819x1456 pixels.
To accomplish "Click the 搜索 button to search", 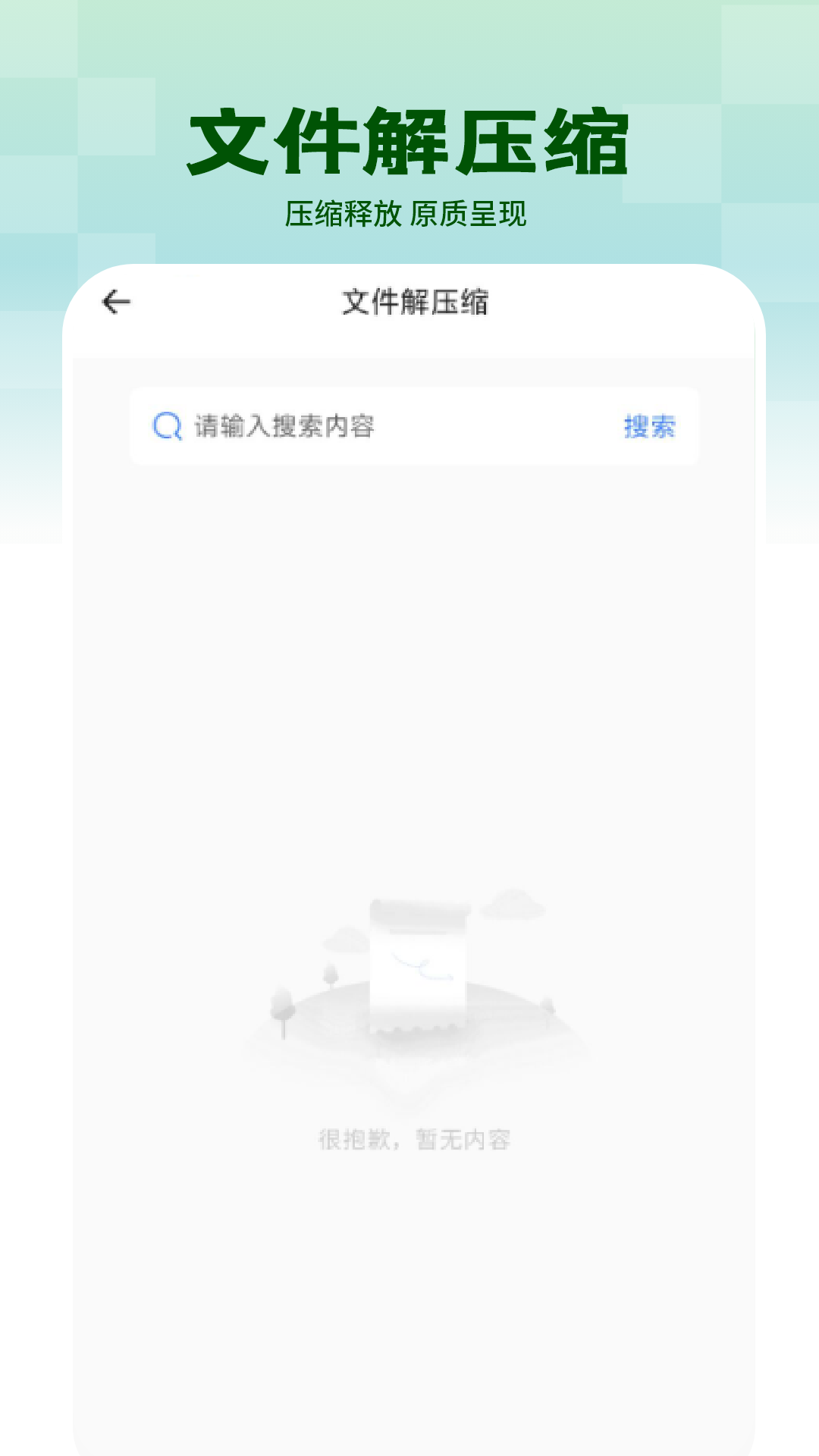I will (648, 427).
